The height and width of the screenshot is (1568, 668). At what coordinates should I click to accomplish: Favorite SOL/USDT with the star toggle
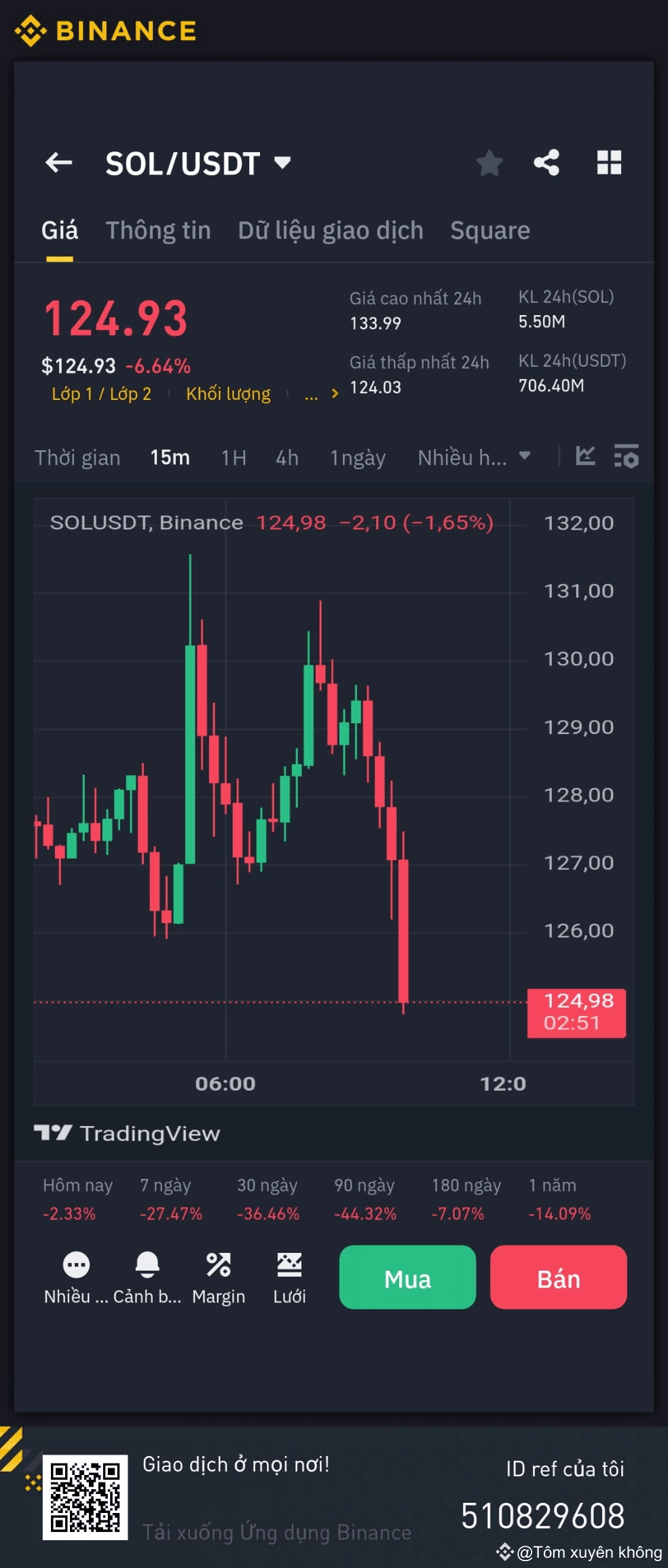489,163
